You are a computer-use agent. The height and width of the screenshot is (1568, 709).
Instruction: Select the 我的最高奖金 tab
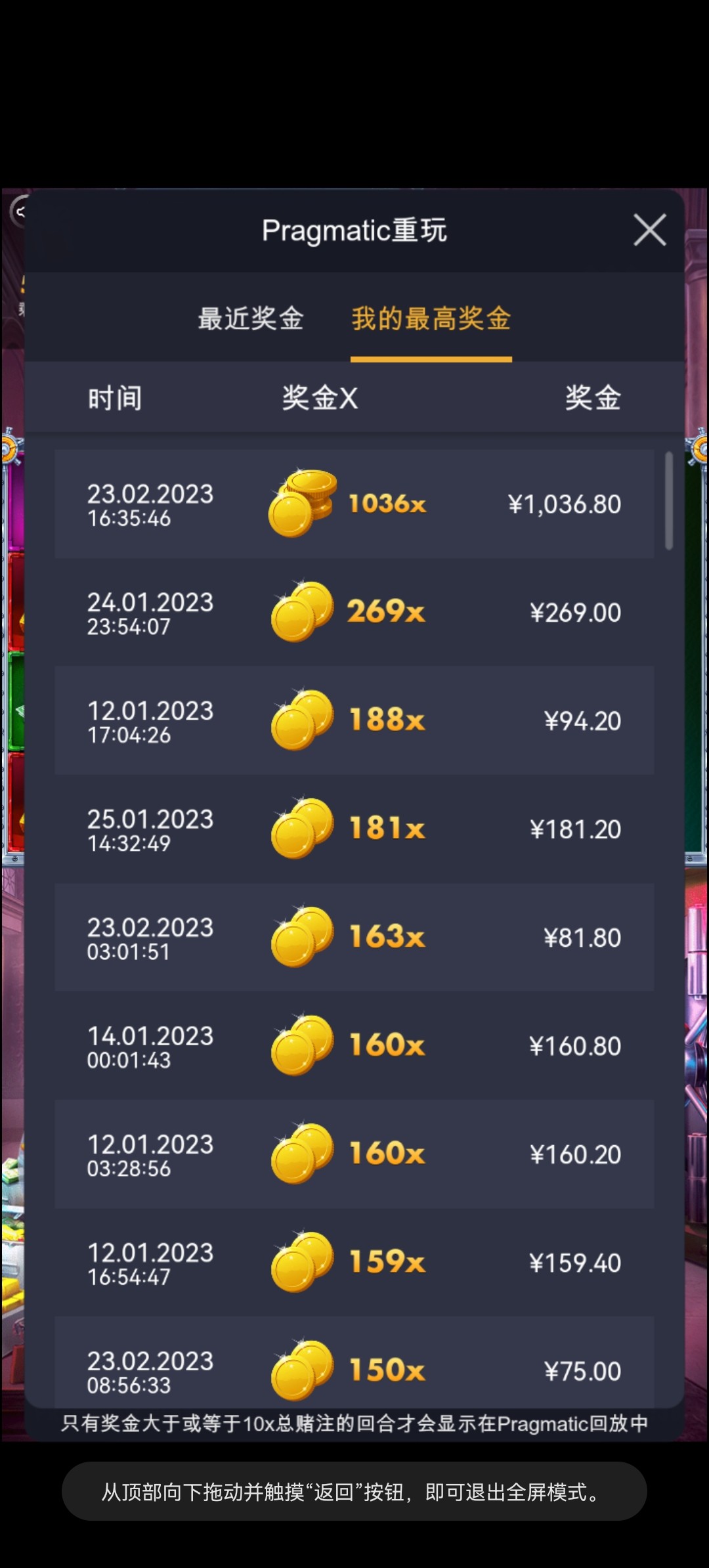[431, 319]
